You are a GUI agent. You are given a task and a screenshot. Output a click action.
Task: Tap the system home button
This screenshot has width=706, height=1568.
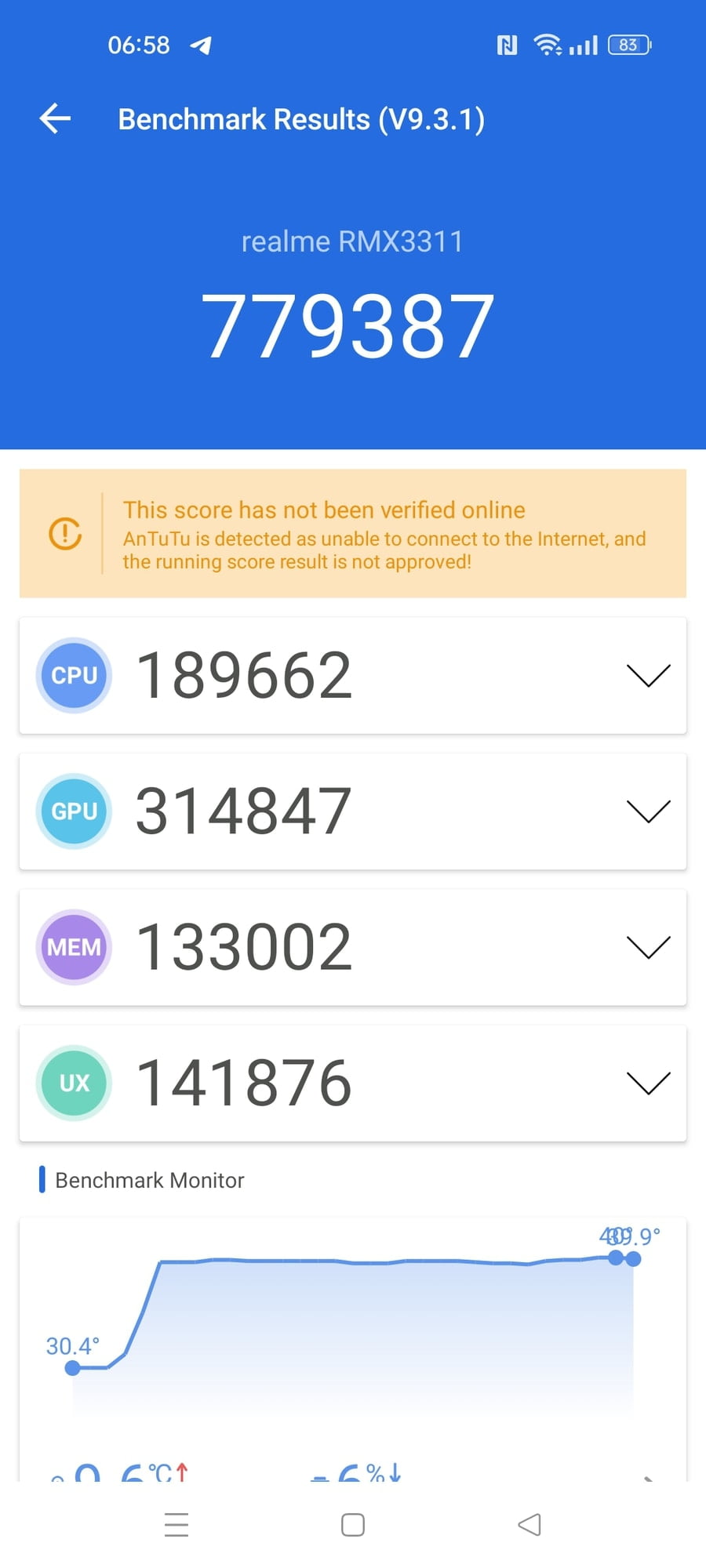pos(353,1525)
